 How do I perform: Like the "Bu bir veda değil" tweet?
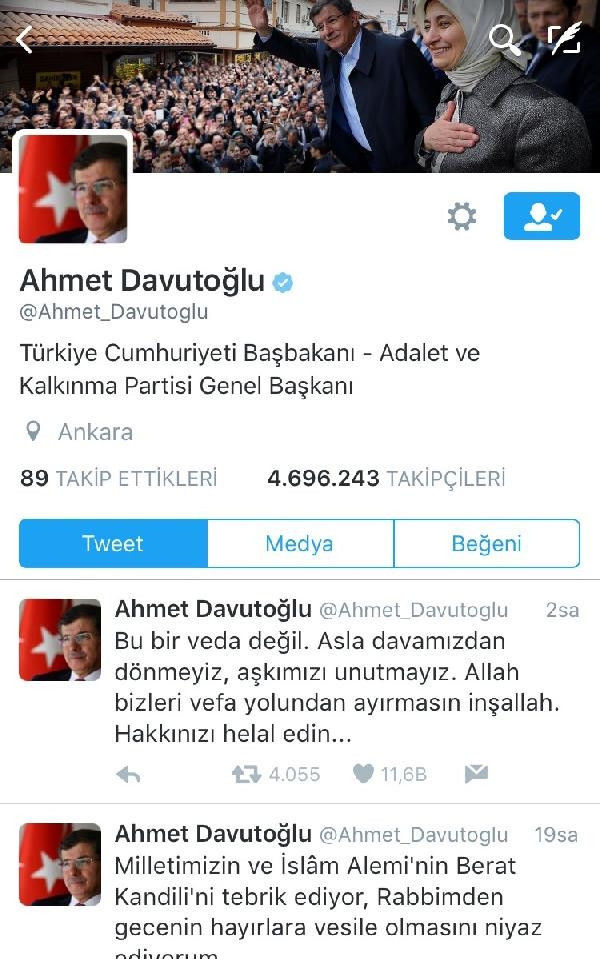[x=363, y=774]
